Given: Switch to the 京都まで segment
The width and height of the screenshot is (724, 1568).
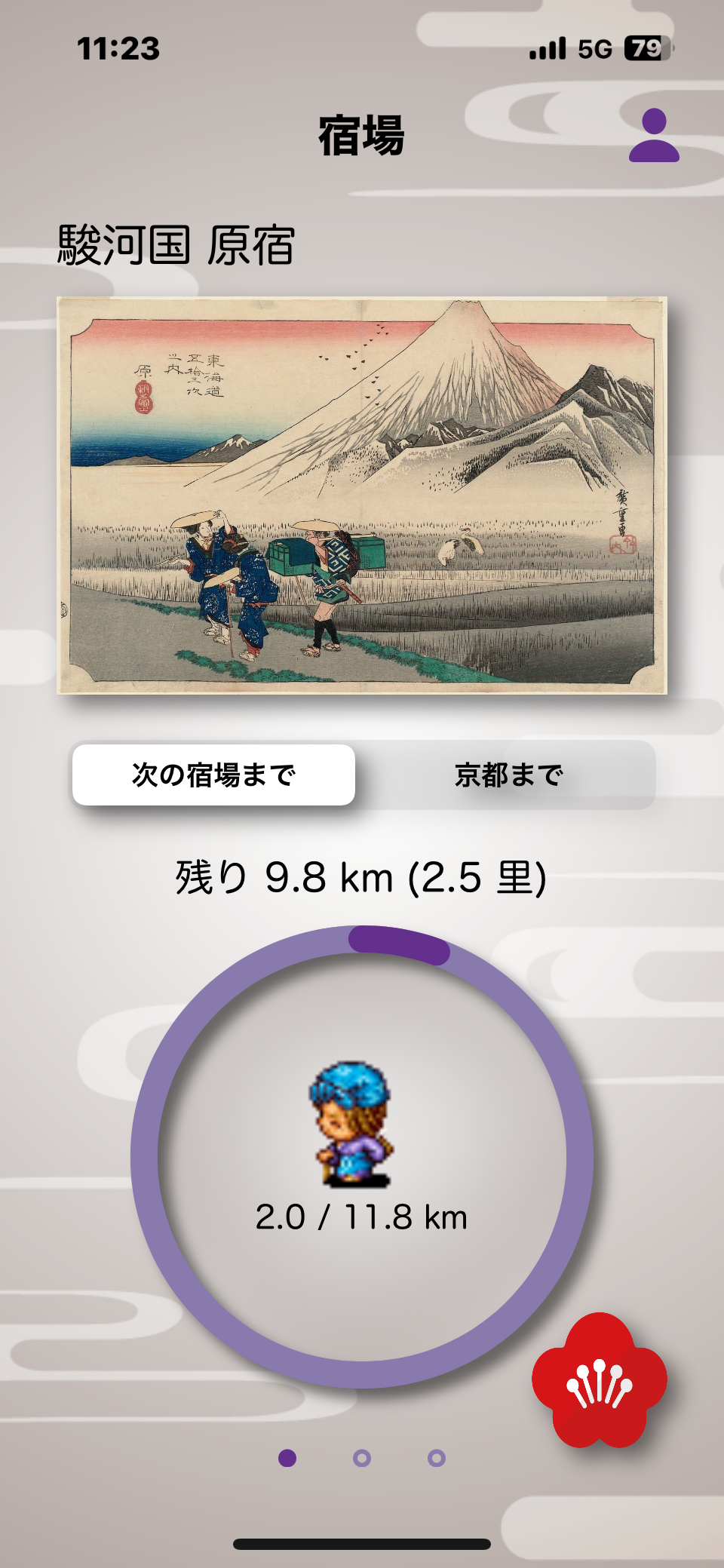Looking at the screenshot, I should coord(508,775).
